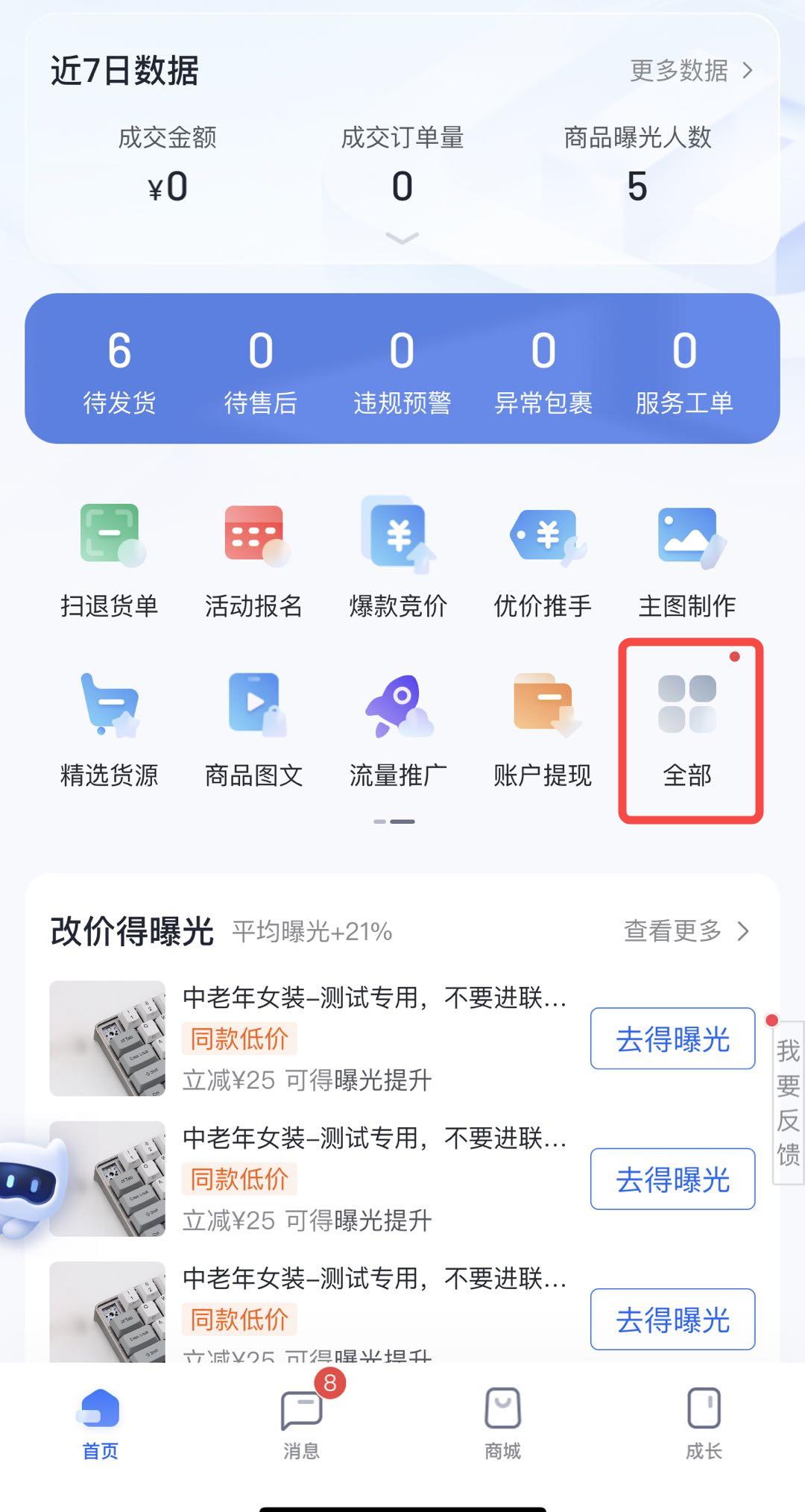The image size is (805, 1512).
Task: Open 活动报名 activity signup
Action: (x=253, y=561)
